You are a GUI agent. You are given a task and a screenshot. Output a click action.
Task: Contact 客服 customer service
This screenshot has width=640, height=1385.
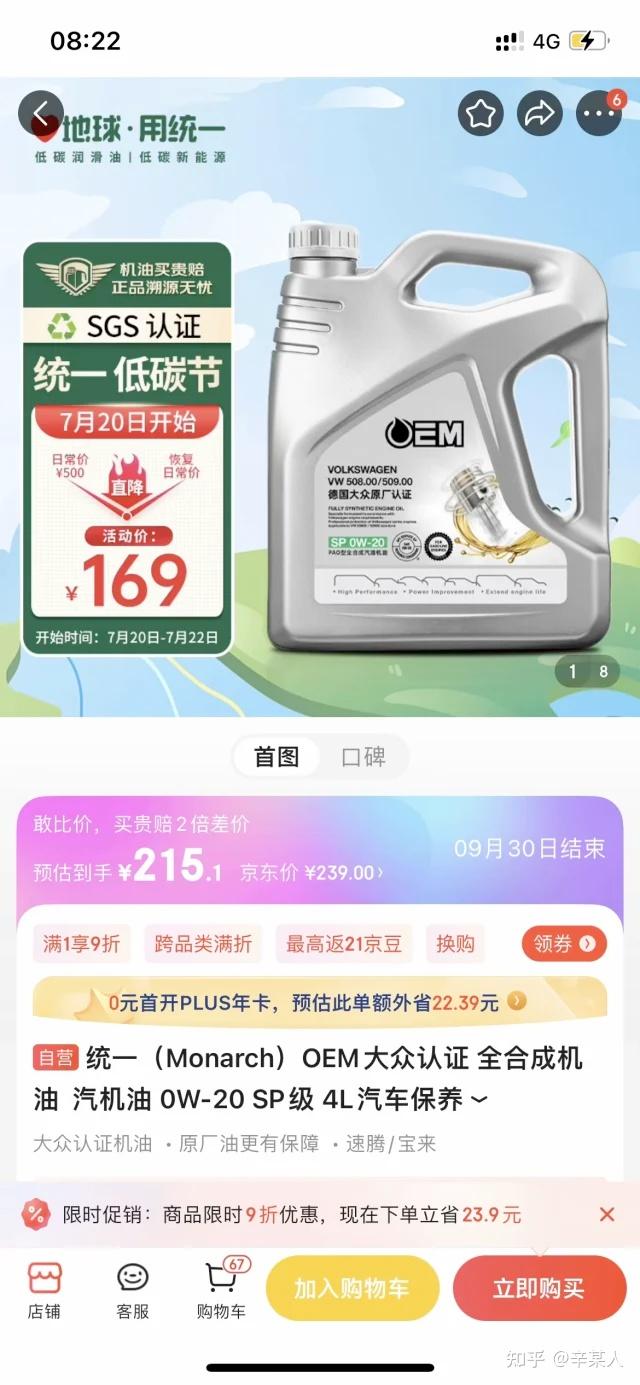(x=132, y=1289)
